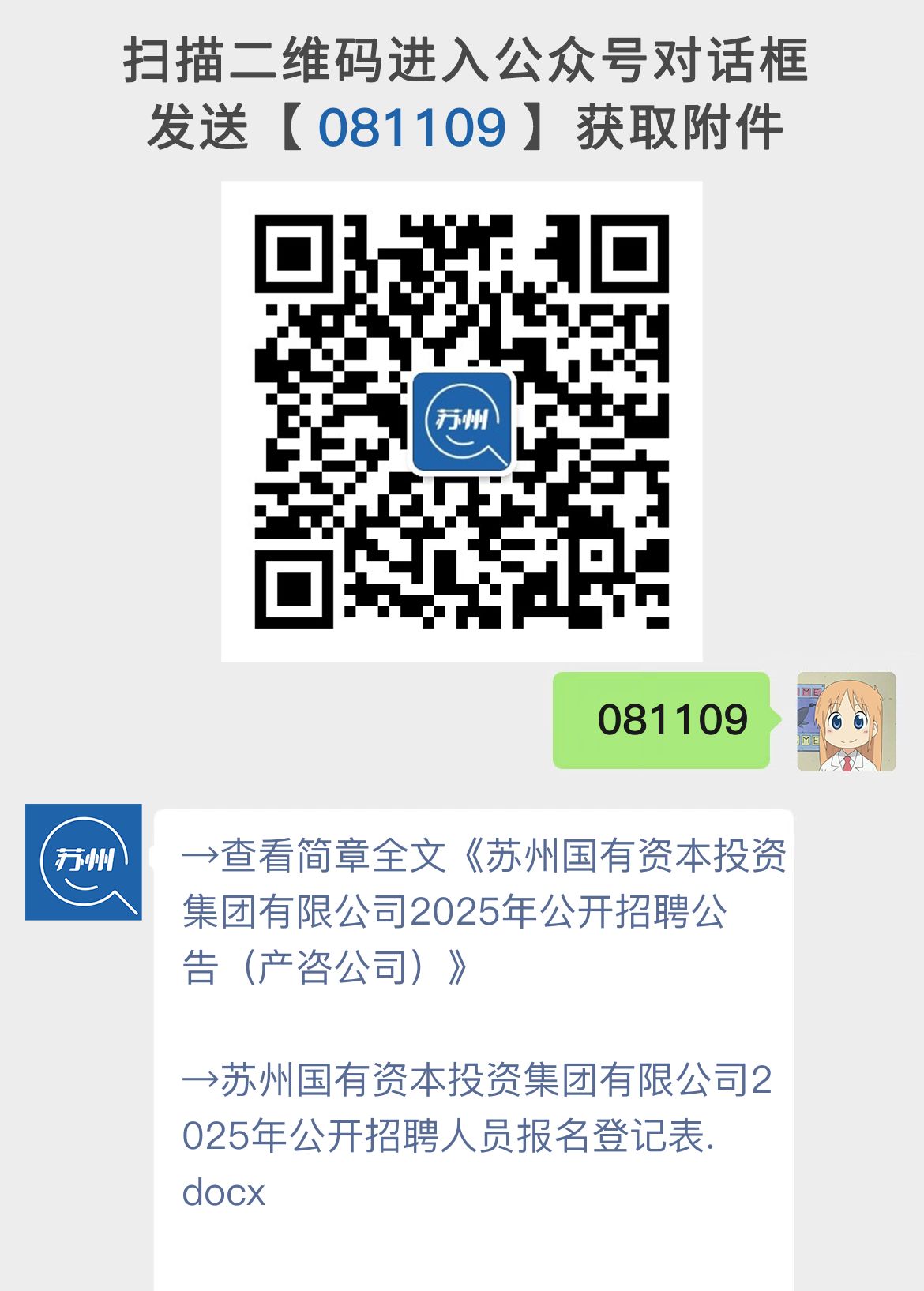
Task: Click the 苏州 logo inside the QR code
Action: point(462,422)
